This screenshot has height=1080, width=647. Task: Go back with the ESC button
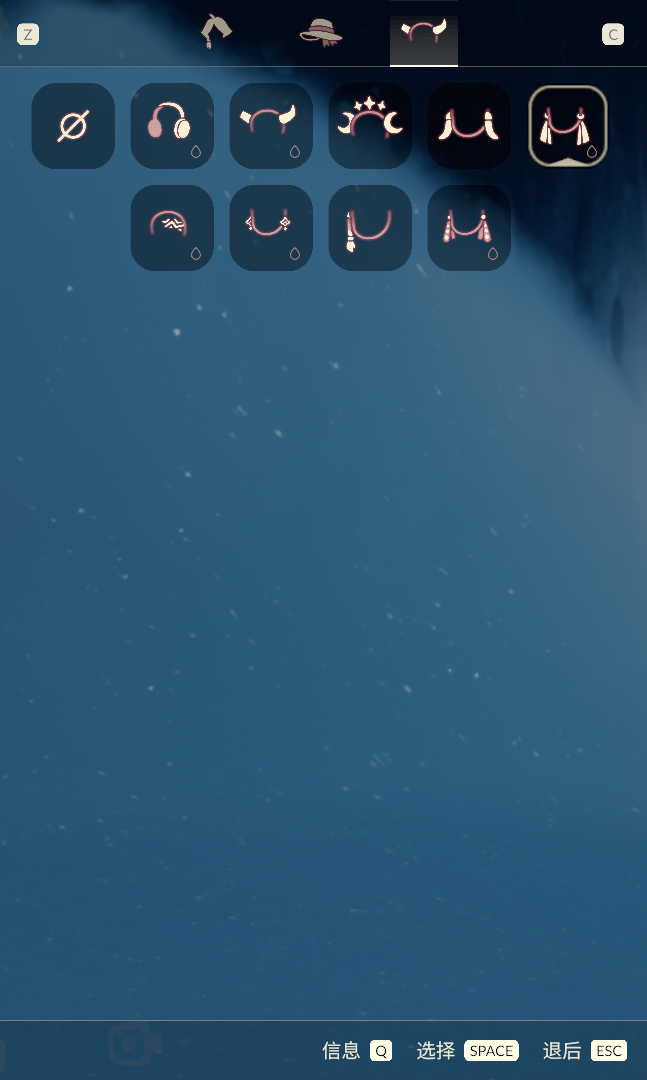pyautogui.click(x=608, y=1051)
